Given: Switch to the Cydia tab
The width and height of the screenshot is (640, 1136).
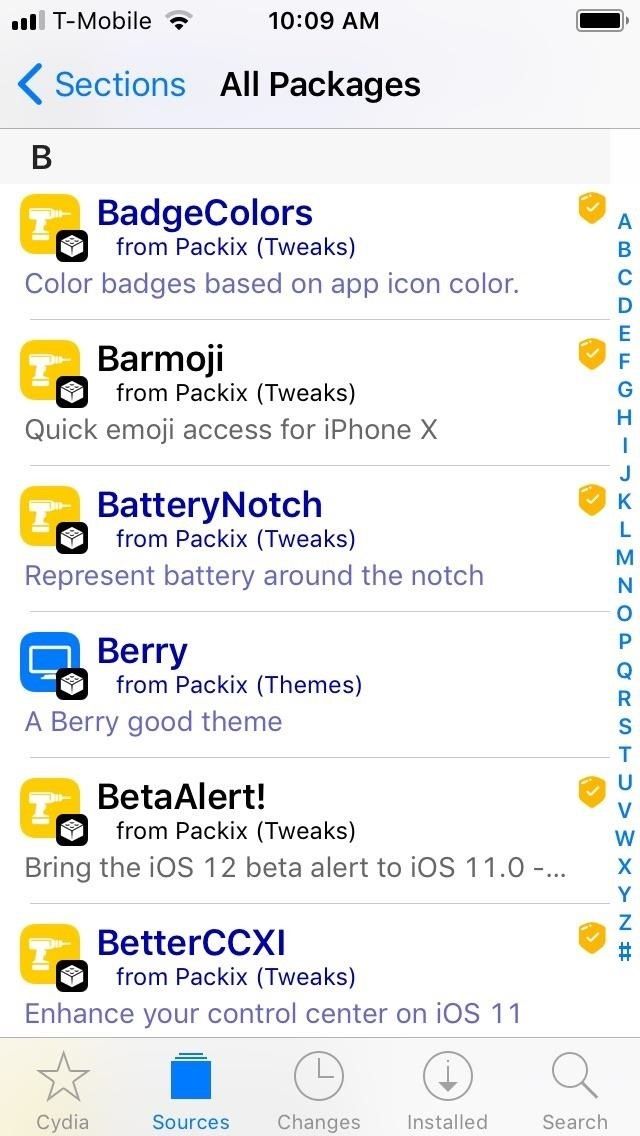Looking at the screenshot, I should click(63, 1090).
